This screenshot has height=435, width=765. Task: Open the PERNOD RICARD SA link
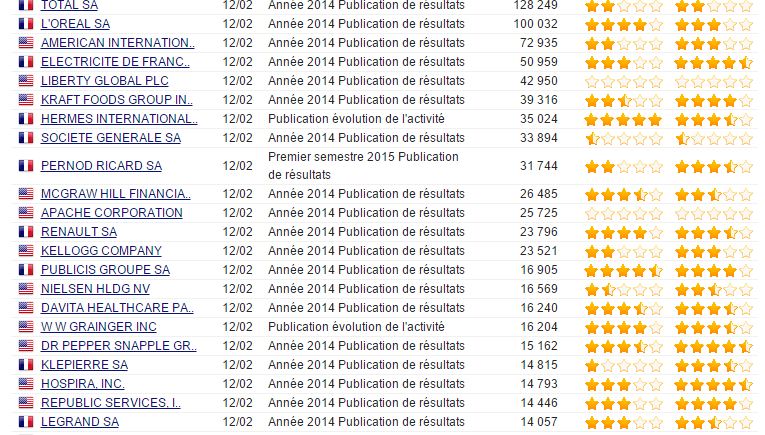(101, 166)
